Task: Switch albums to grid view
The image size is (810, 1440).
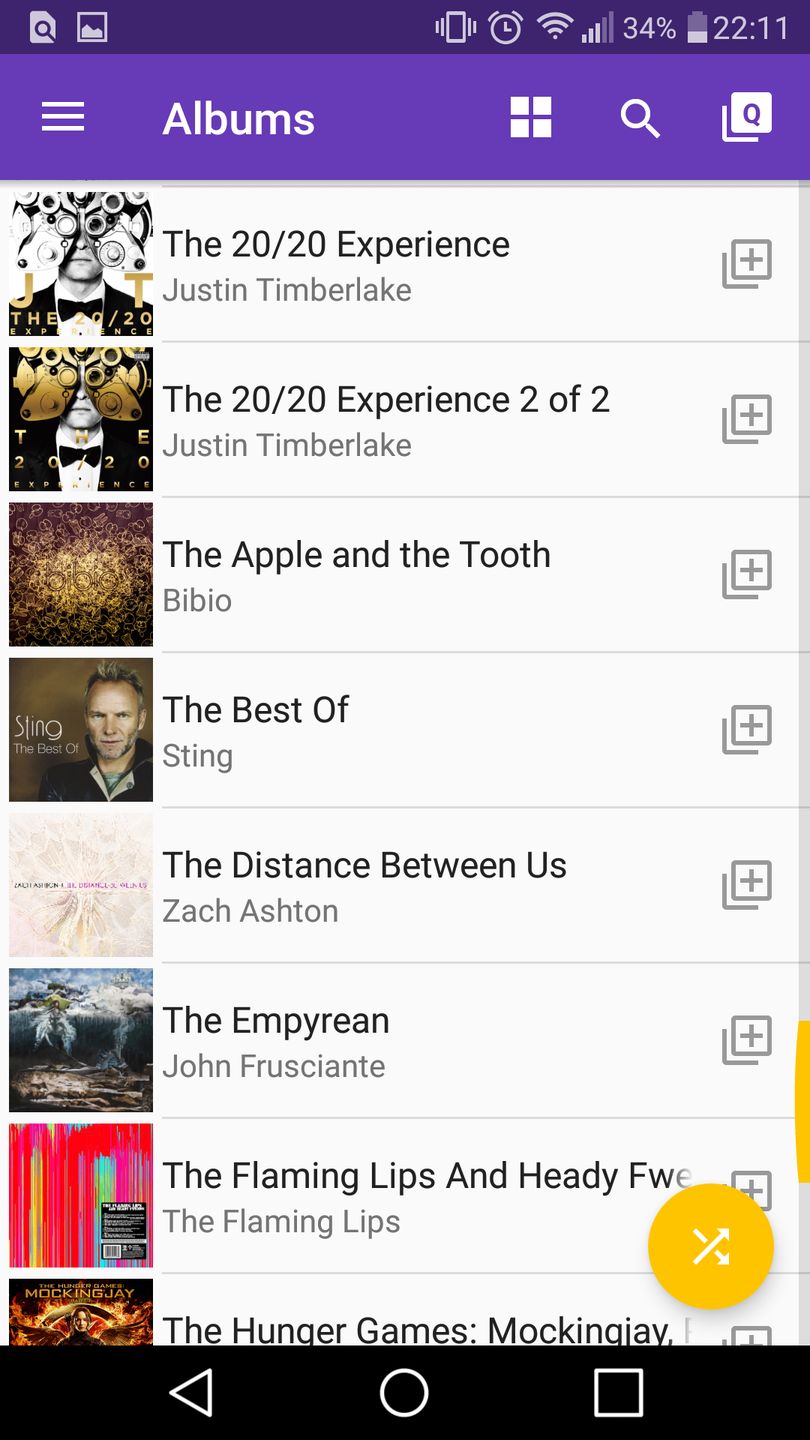Action: click(x=530, y=118)
